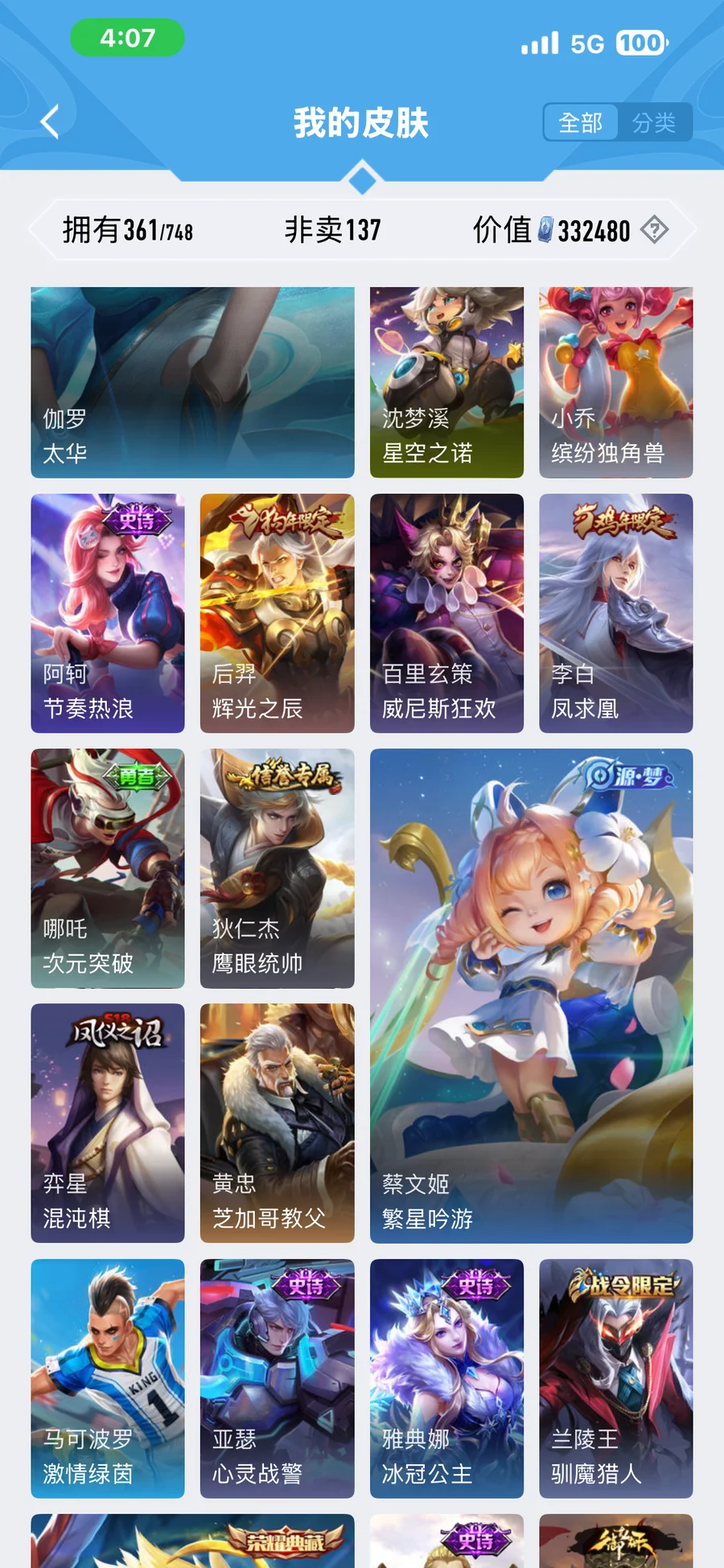
Task: Open 弈星 混沌棋 skin
Action: pos(108,1122)
